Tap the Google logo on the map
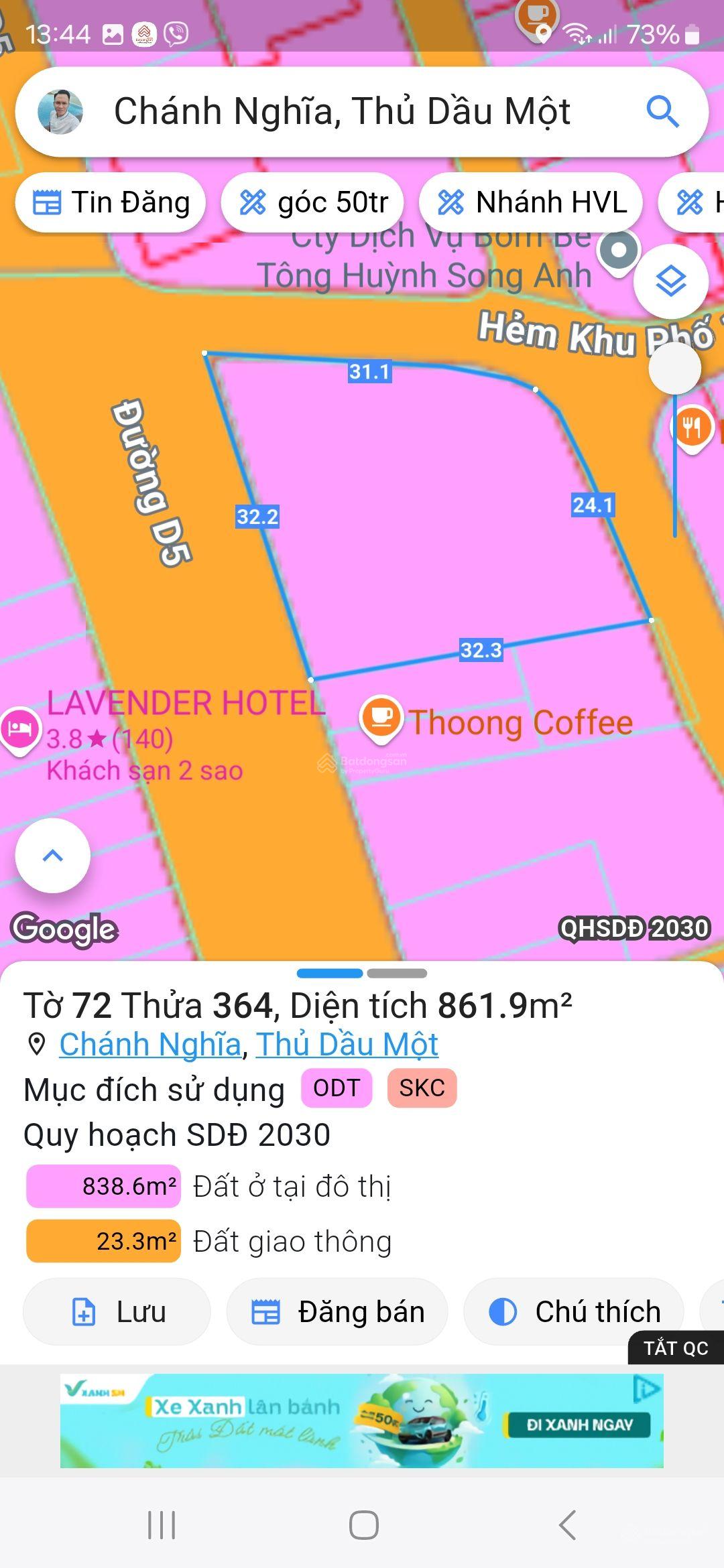Image resolution: width=724 pixels, height=1568 pixels. point(64,929)
